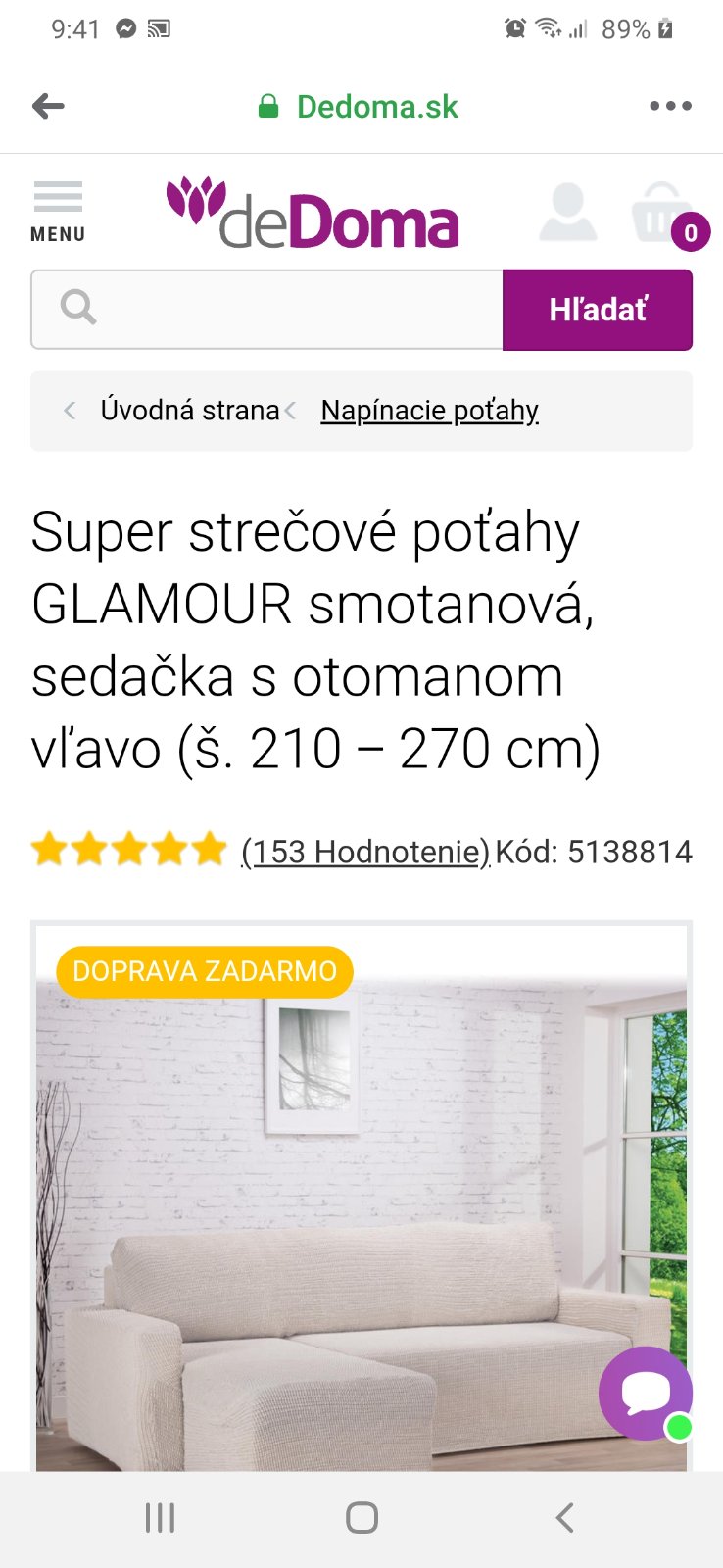The height and width of the screenshot is (1568, 723).
Task: Open recent apps from navigation bar
Action: [x=160, y=1518]
